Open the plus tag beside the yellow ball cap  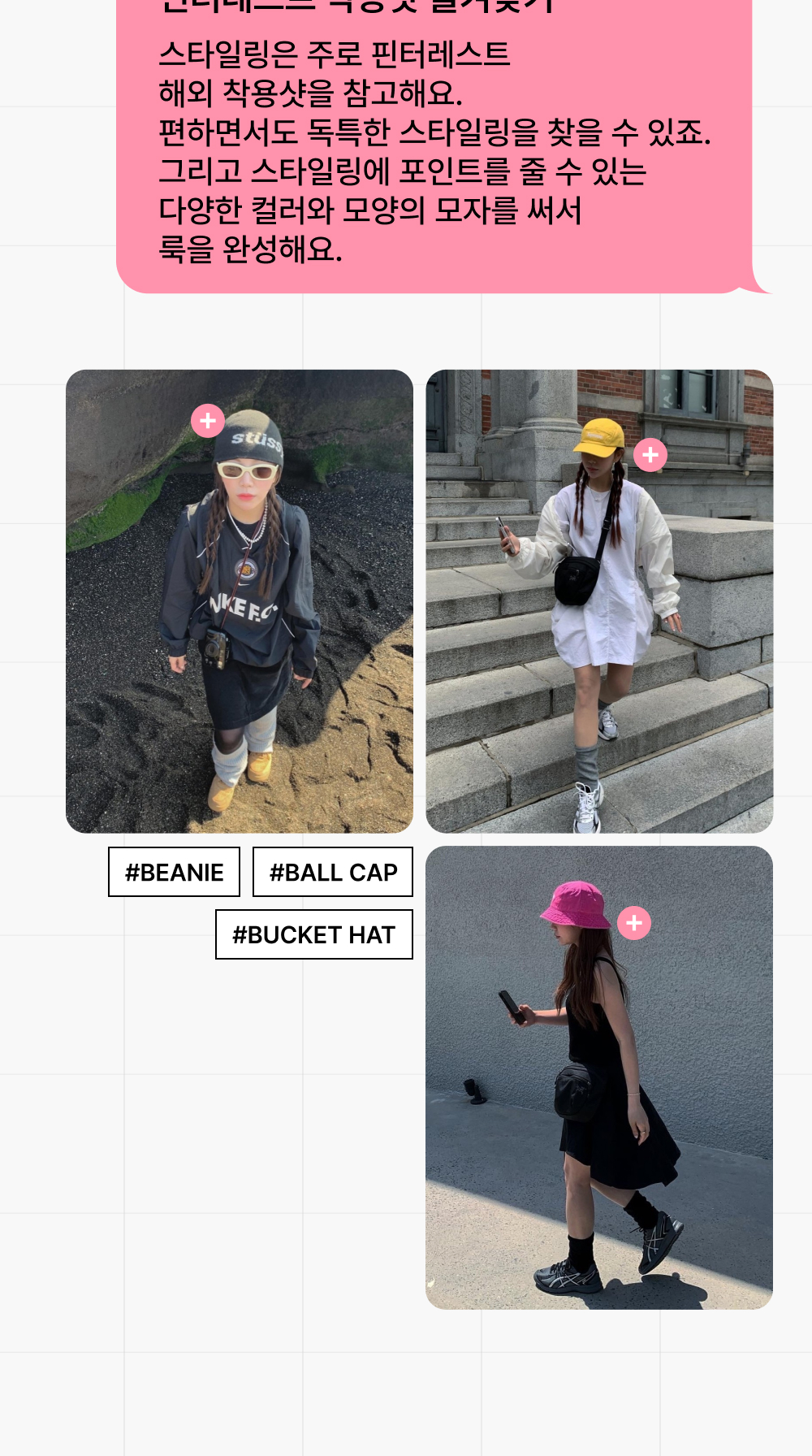[x=650, y=455]
